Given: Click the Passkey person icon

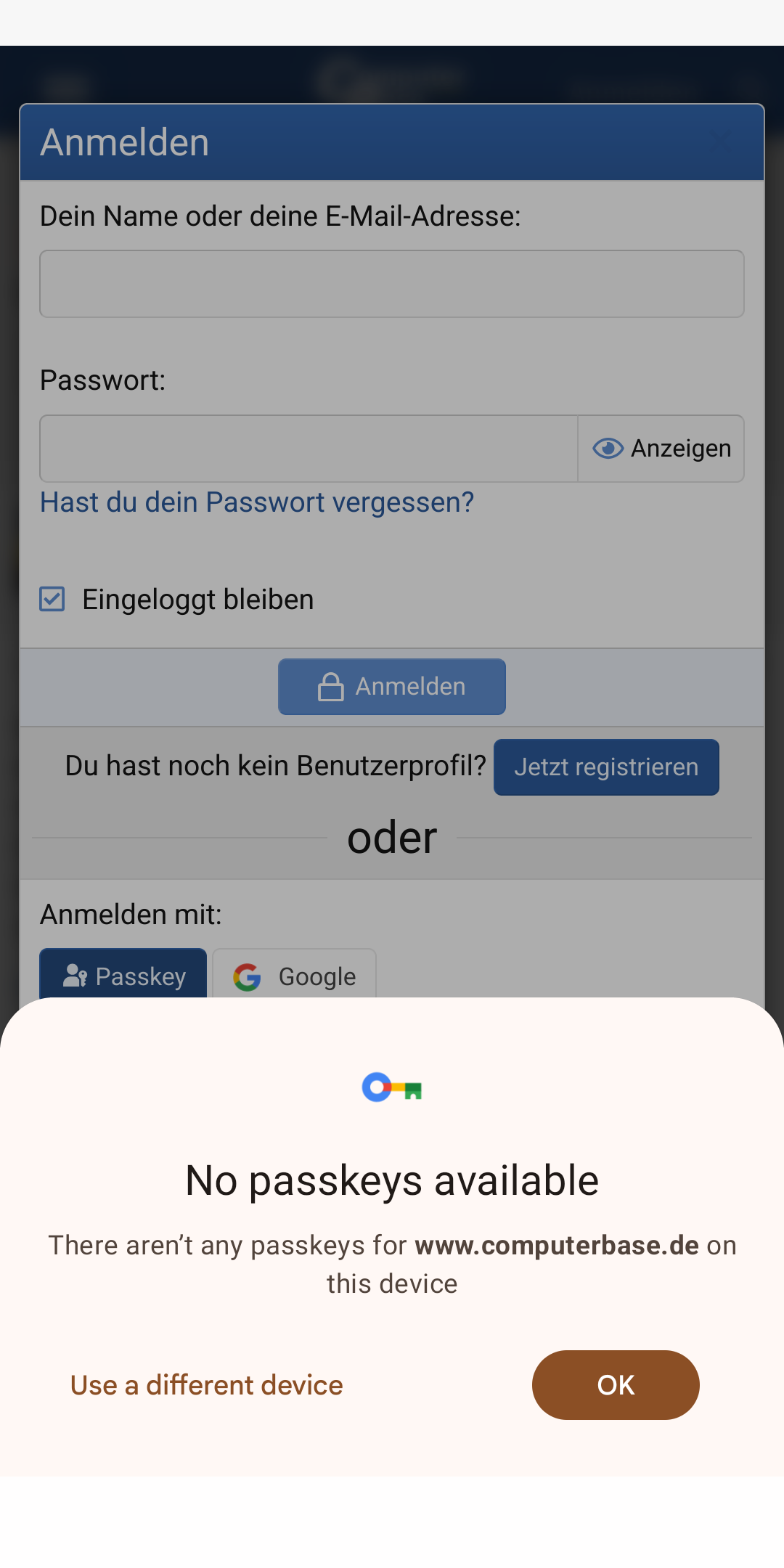Looking at the screenshot, I should pos(74,976).
